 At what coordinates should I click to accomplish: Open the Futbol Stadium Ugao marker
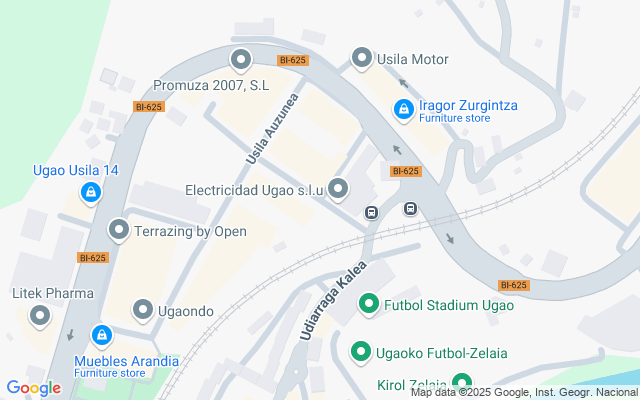coord(367,304)
